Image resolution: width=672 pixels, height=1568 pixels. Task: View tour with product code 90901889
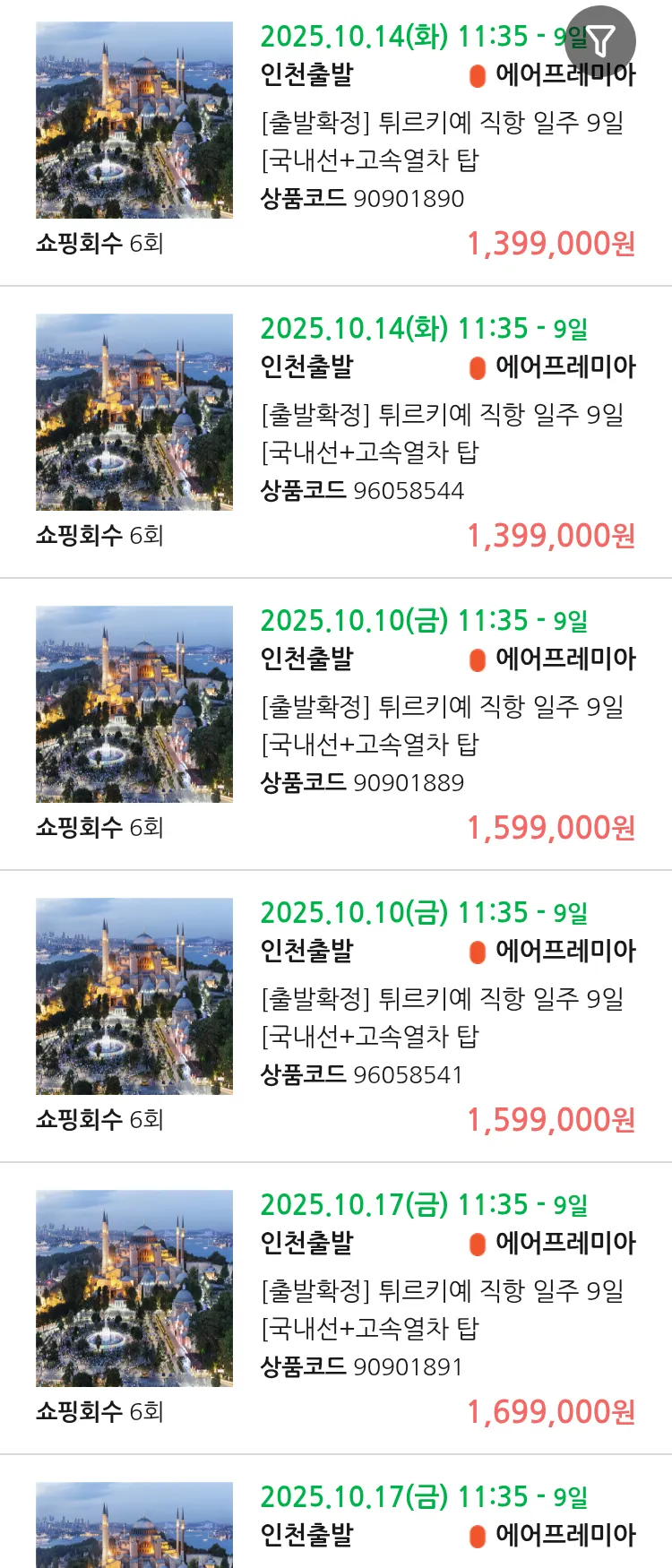442,725
